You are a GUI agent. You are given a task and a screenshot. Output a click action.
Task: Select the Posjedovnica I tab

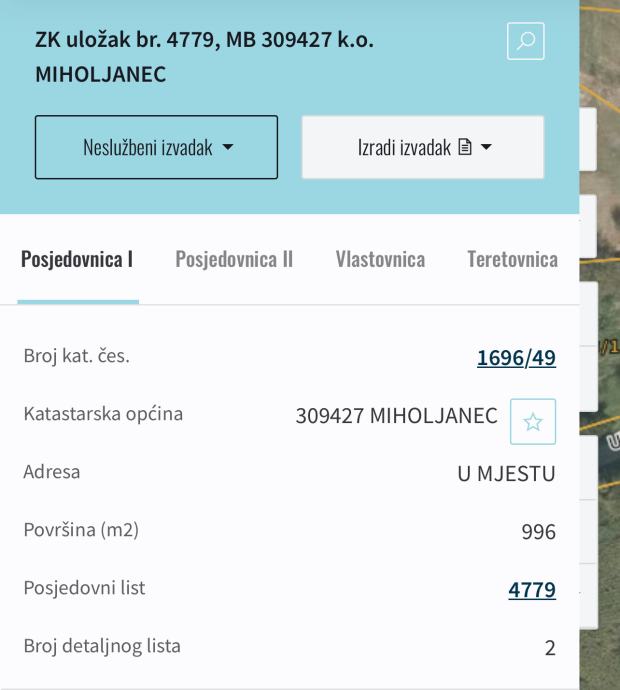(77, 260)
